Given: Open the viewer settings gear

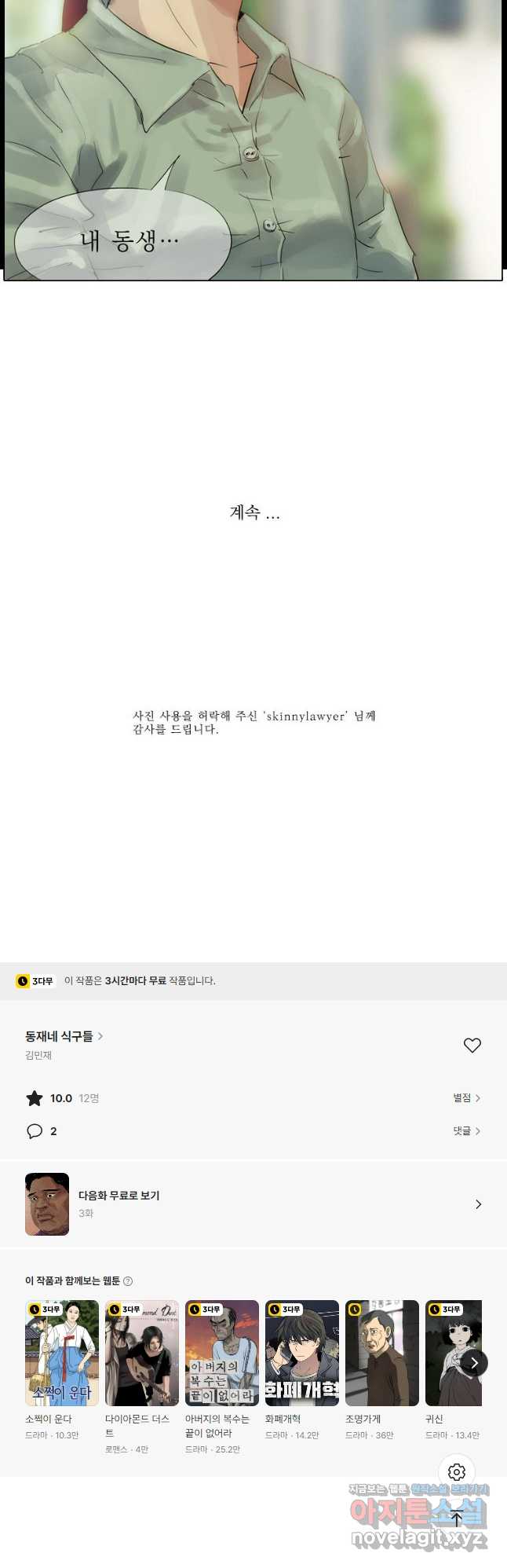Looking at the screenshot, I should (457, 1471).
